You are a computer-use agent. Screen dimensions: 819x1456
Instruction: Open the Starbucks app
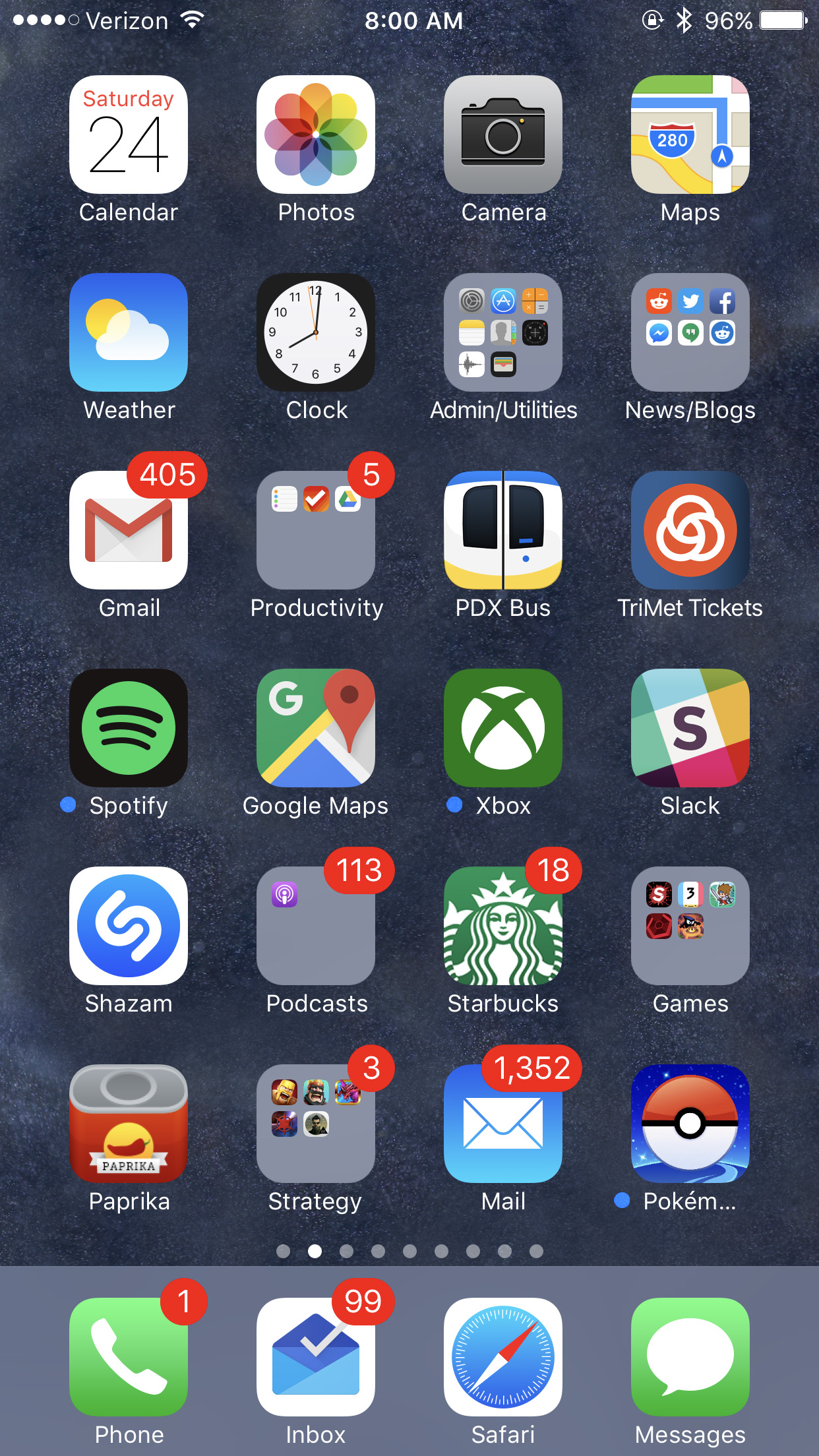coord(503,926)
